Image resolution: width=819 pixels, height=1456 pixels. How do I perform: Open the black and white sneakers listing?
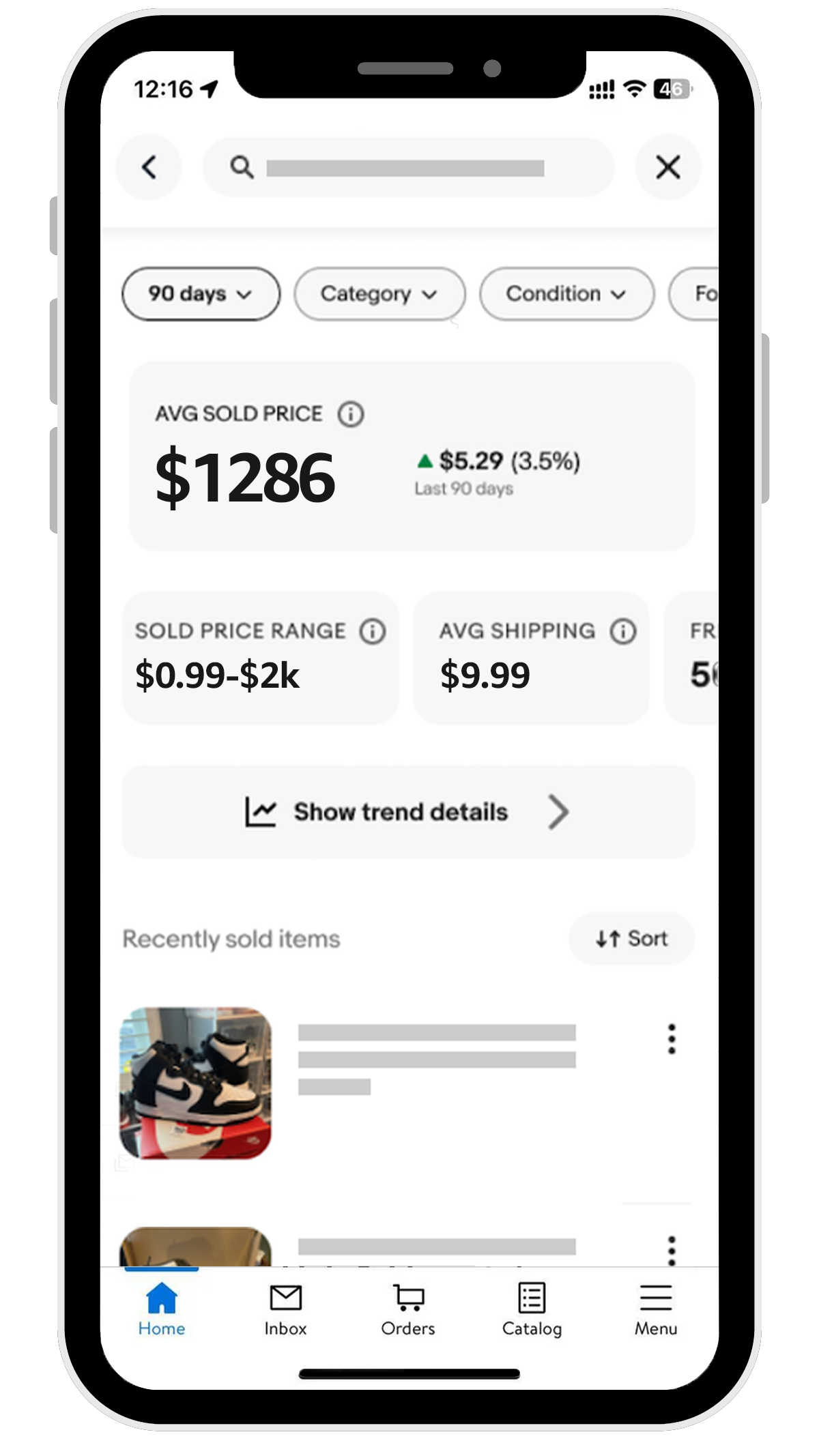pyautogui.click(x=196, y=1083)
